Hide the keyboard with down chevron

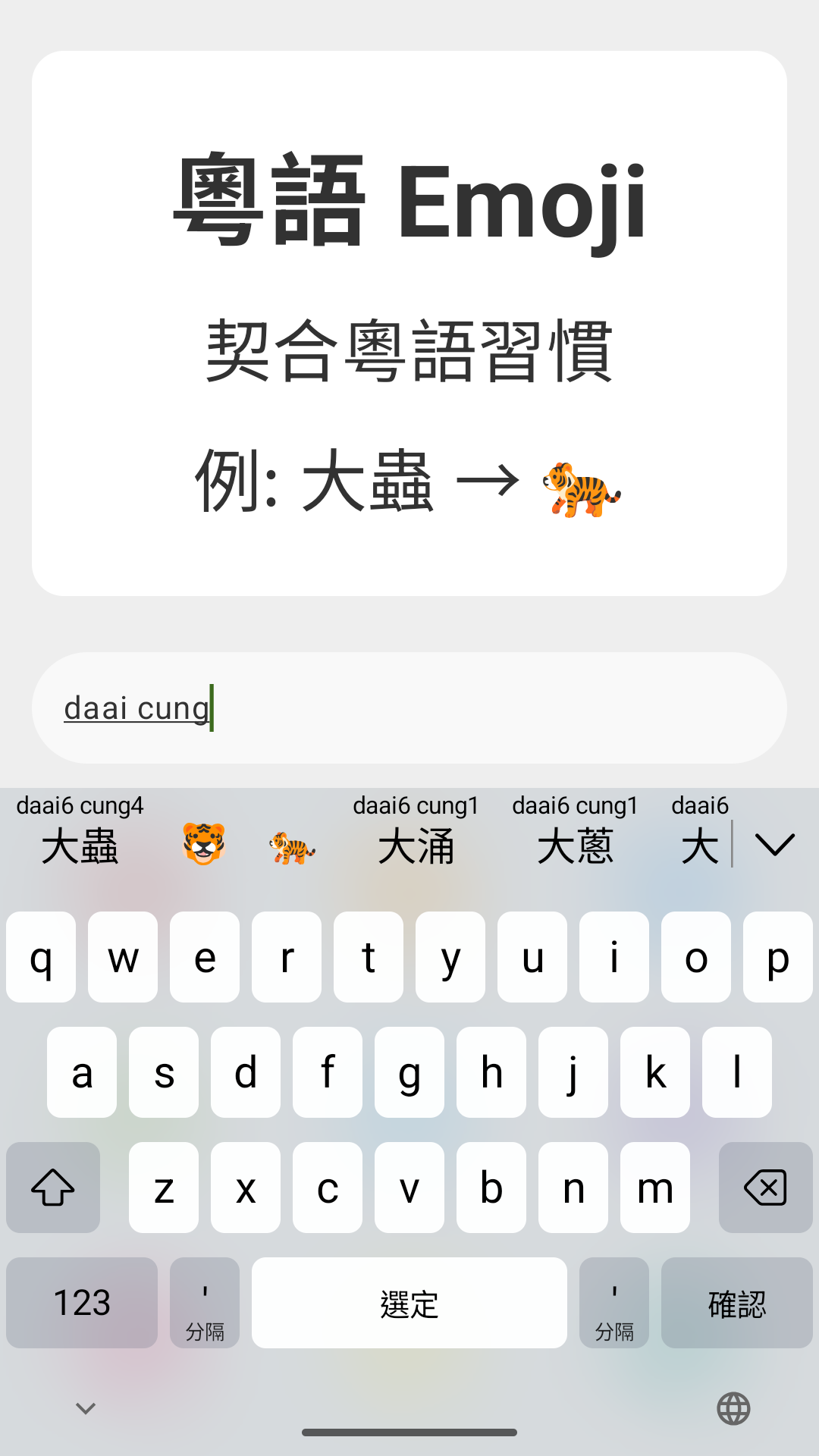point(86,1409)
